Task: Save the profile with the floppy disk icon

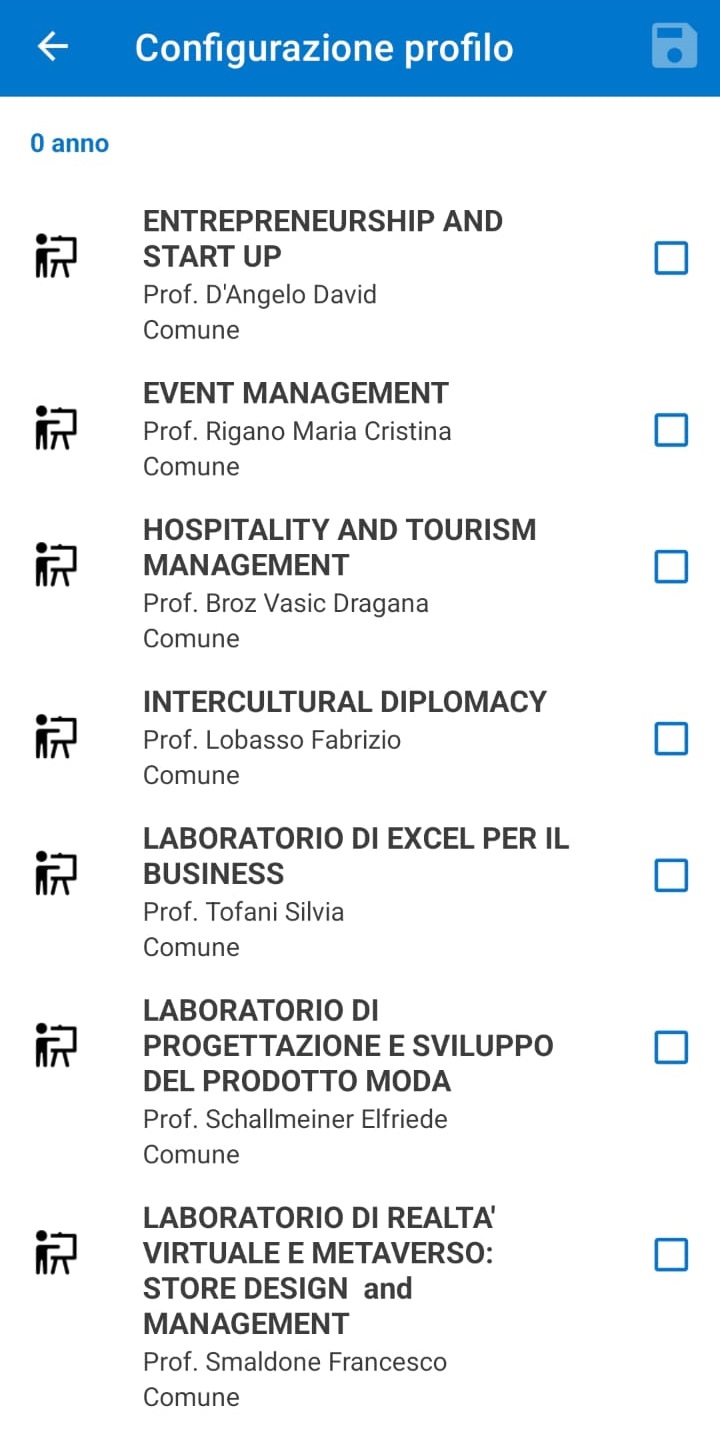Action: (674, 46)
